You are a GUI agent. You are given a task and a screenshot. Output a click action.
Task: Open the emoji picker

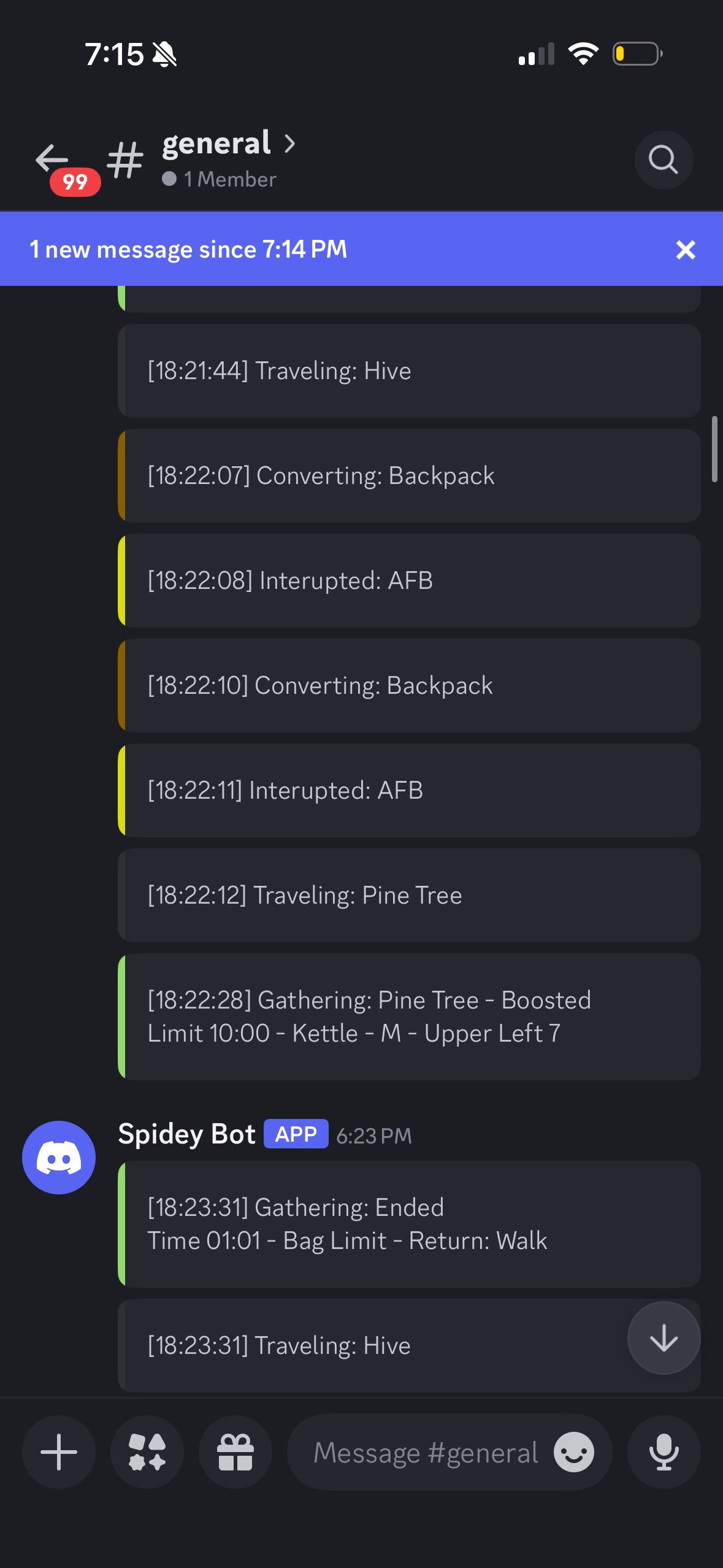573,1452
